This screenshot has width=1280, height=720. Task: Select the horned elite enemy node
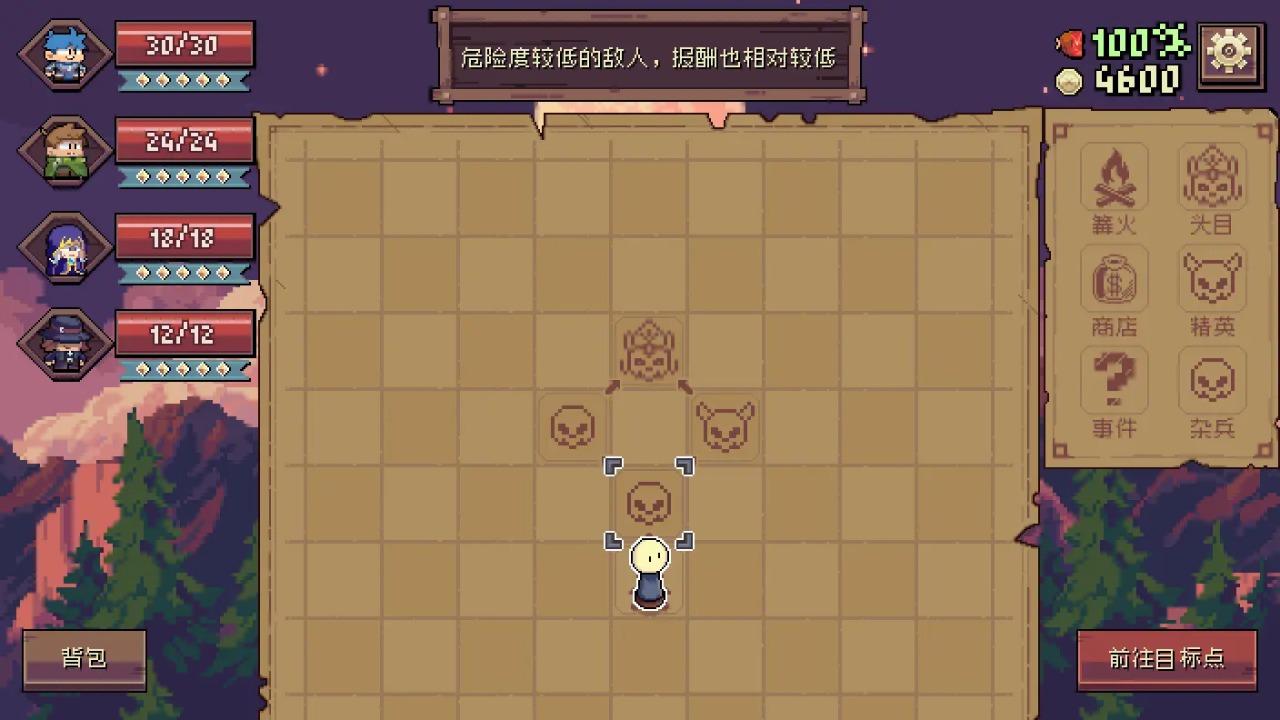tap(725, 427)
